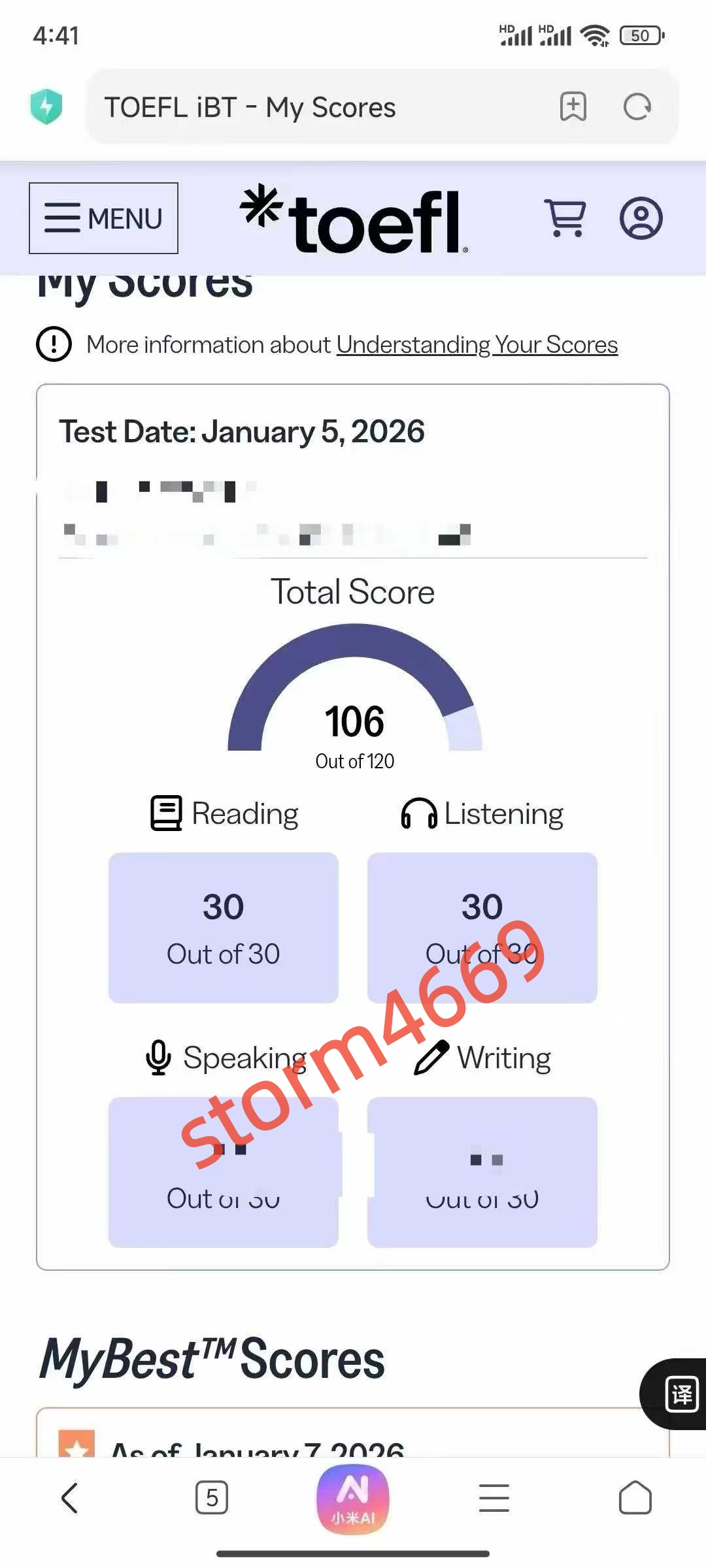This screenshot has width=706, height=1568.
Task: Open the shopping cart
Action: click(565, 218)
